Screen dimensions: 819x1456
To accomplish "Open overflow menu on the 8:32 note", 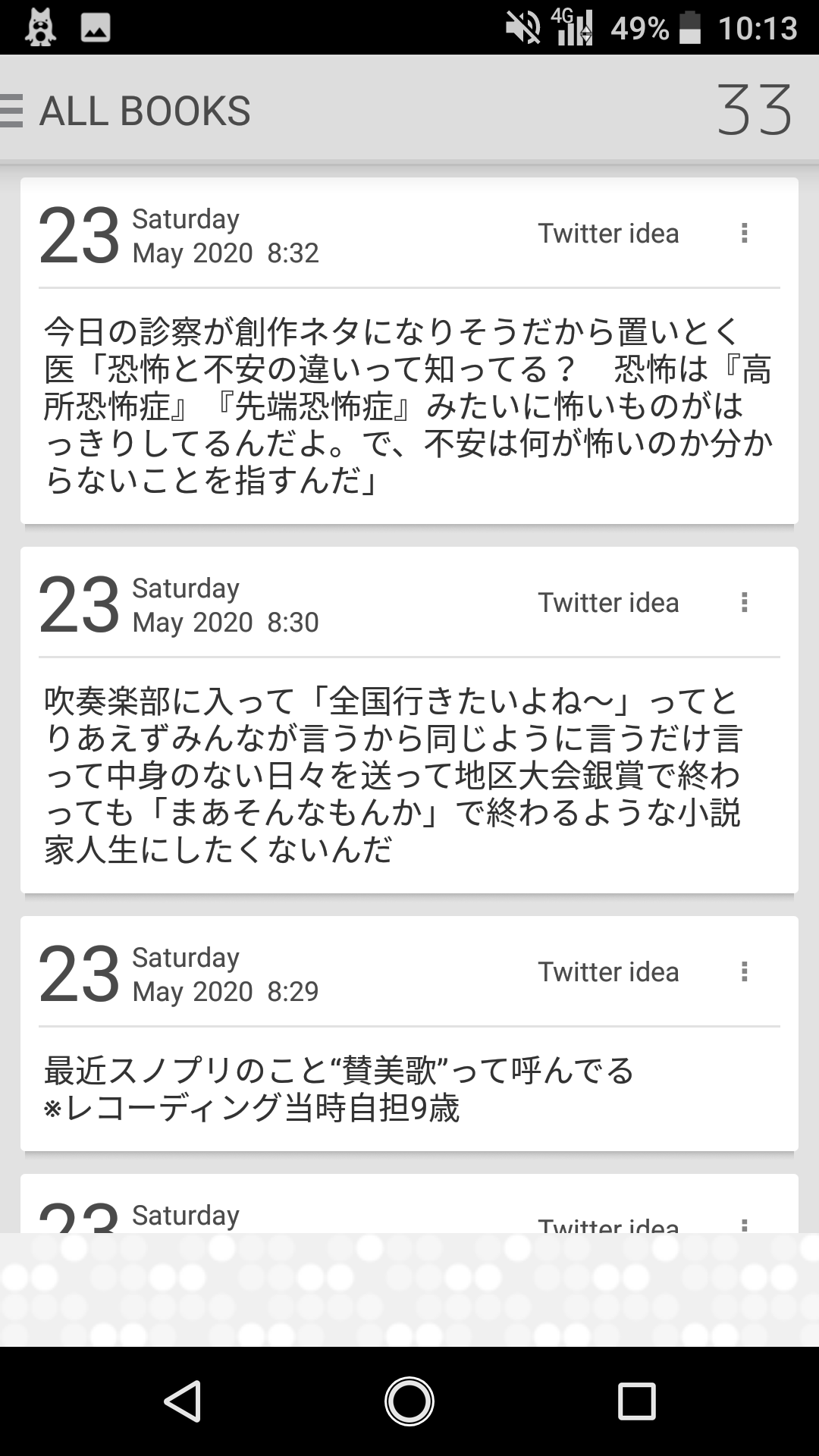I will click(x=744, y=233).
